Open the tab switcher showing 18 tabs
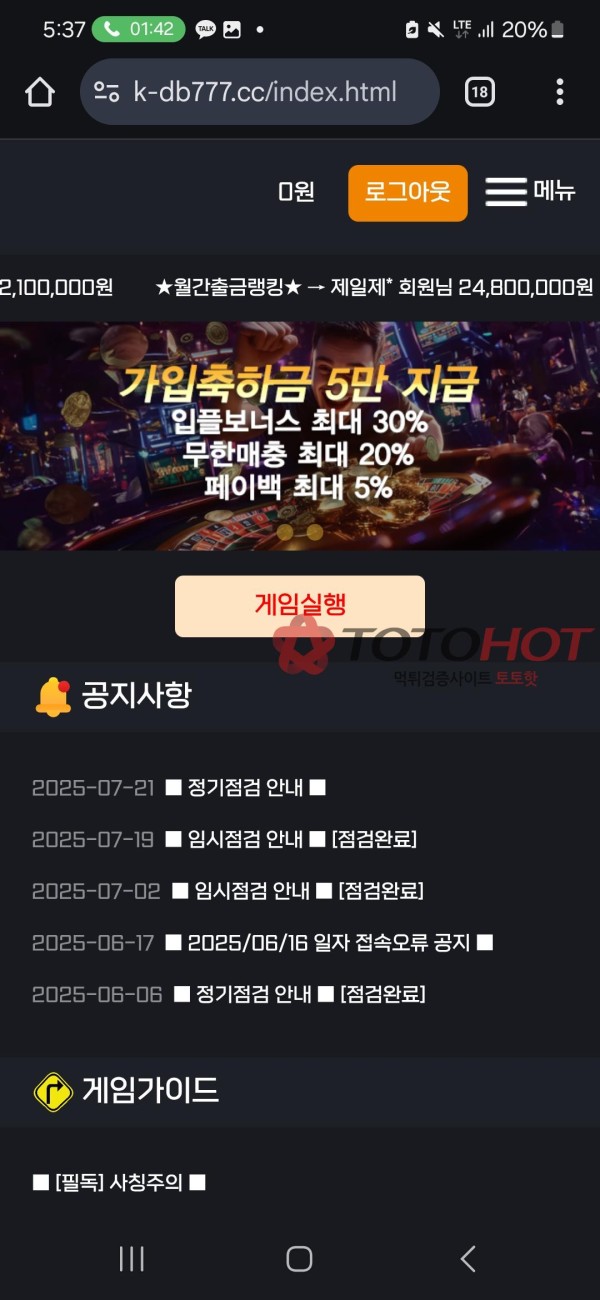This screenshot has height=1300, width=600. point(480,92)
